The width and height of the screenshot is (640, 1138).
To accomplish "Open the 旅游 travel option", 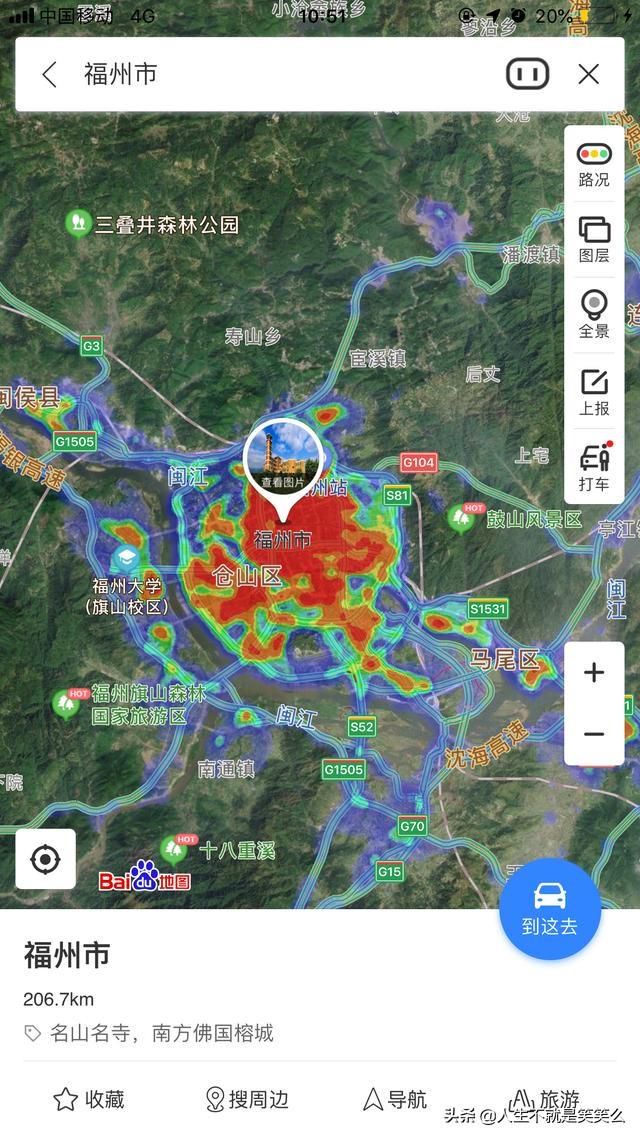I will click(544, 1099).
